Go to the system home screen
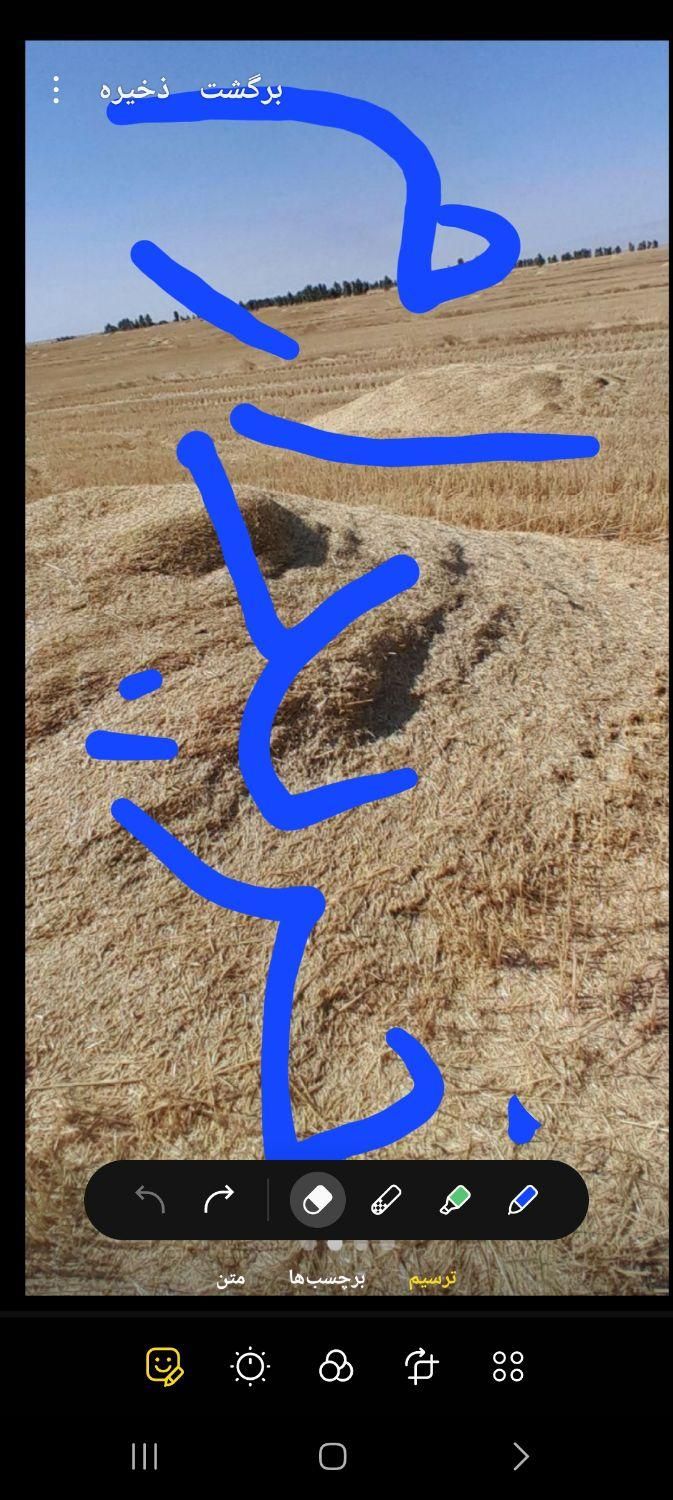This screenshot has width=673, height=1500. tap(333, 1456)
